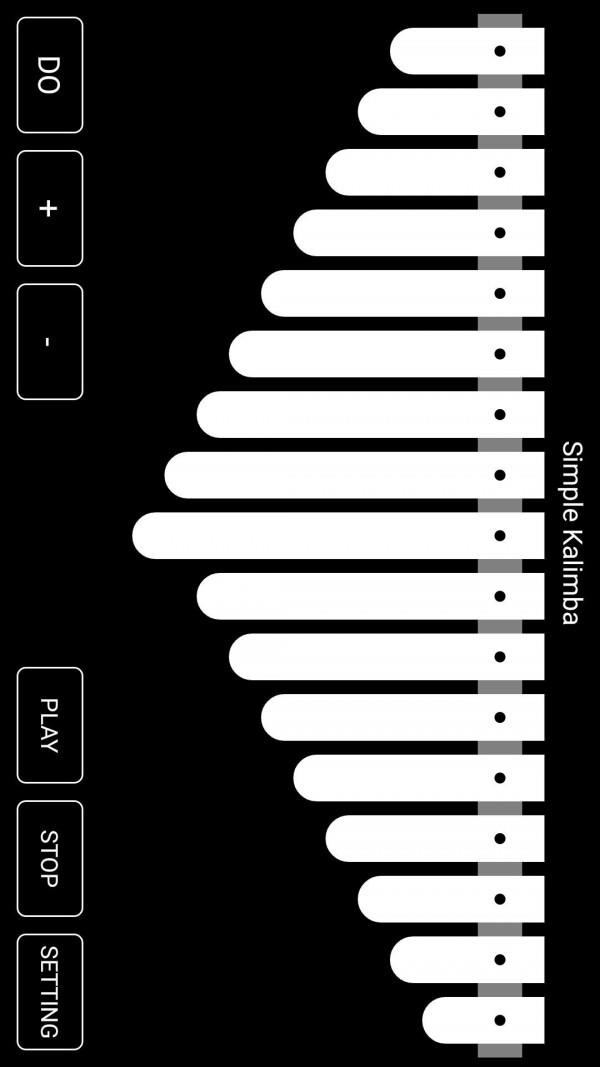Lower the pitch with the - button
600x1067 pixels.
point(50,342)
